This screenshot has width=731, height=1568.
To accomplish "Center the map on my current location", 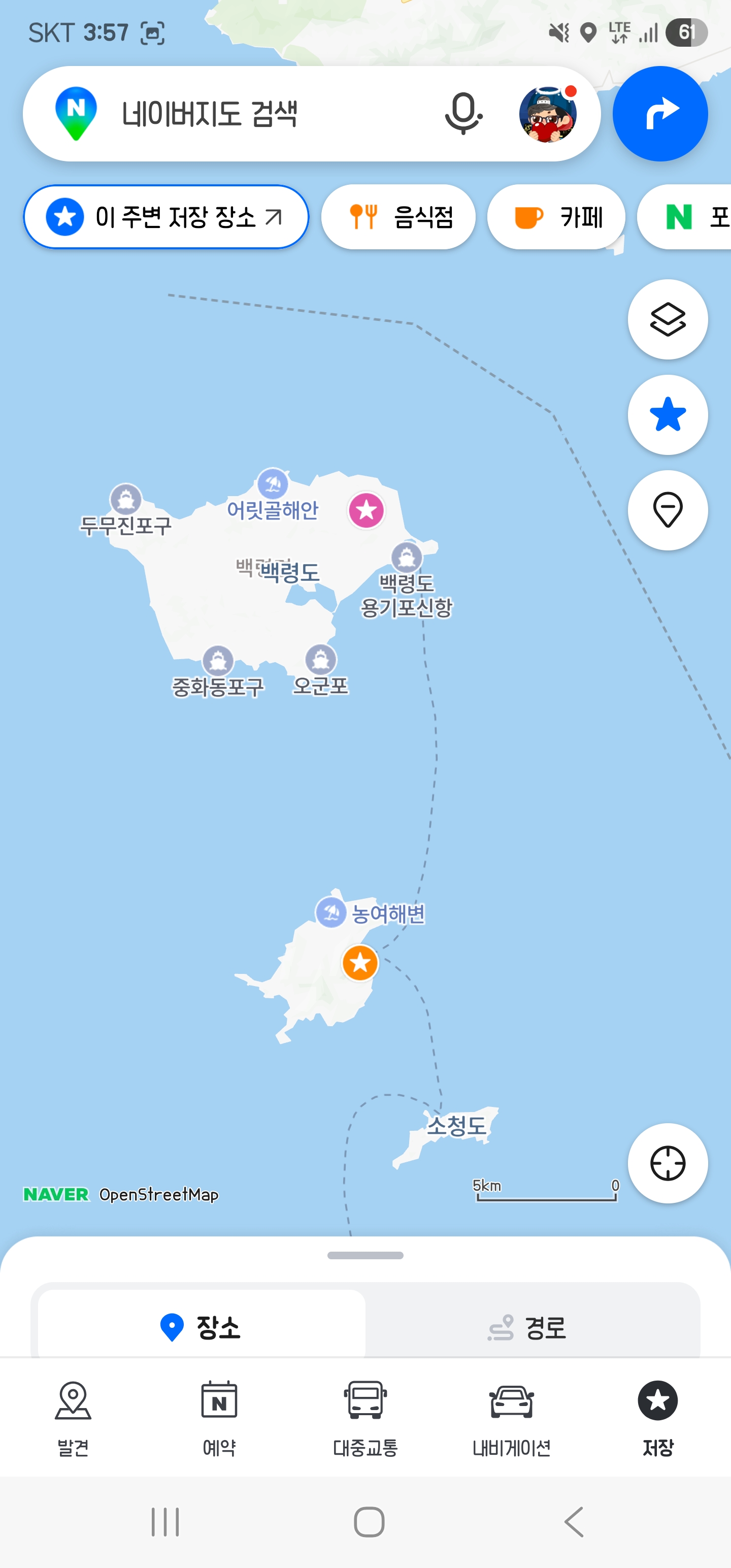I will pyautogui.click(x=668, y=1163).
